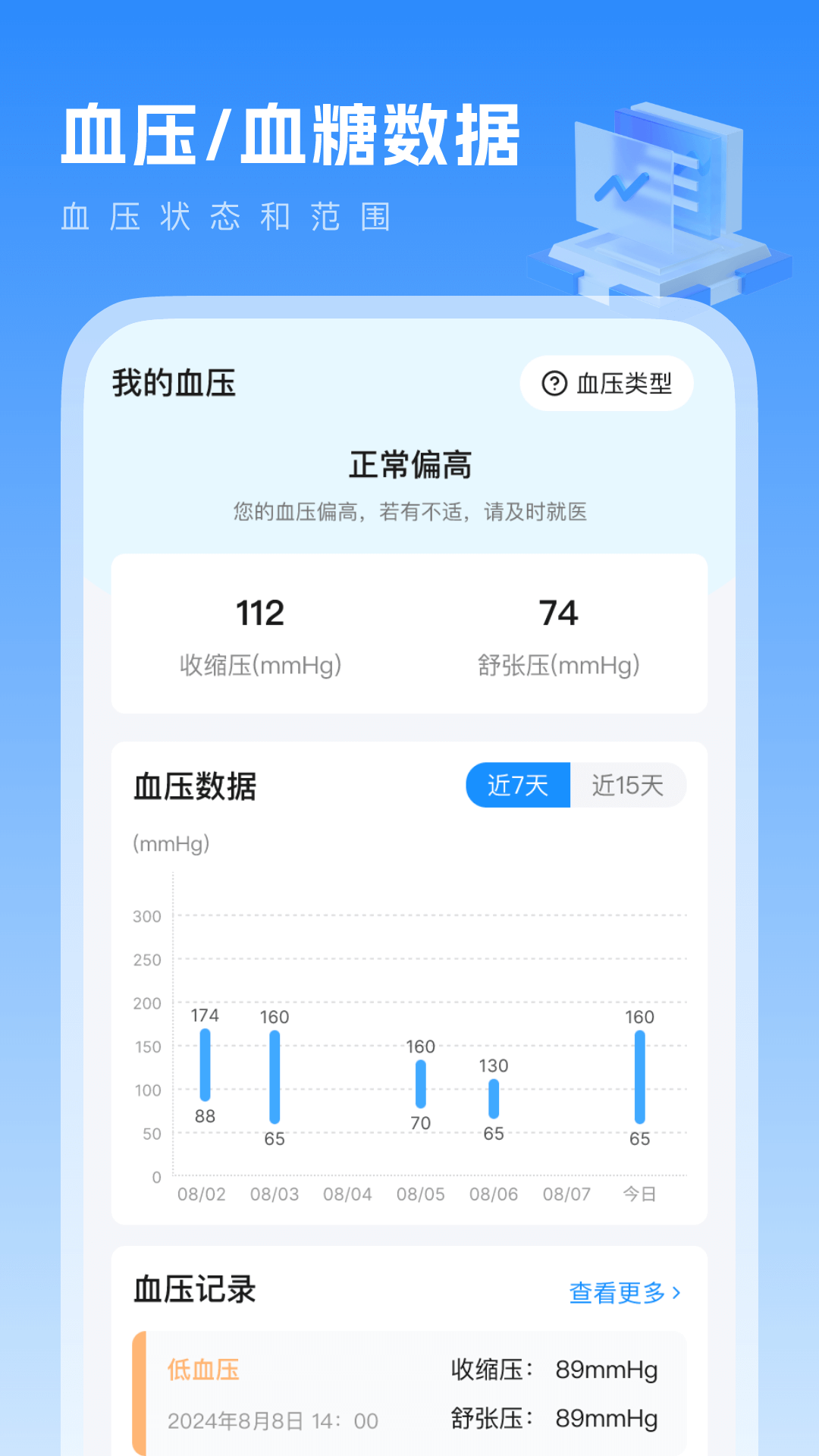
Task: Tap the mmHg label above the chart
Action: click(x=171, y=842)
